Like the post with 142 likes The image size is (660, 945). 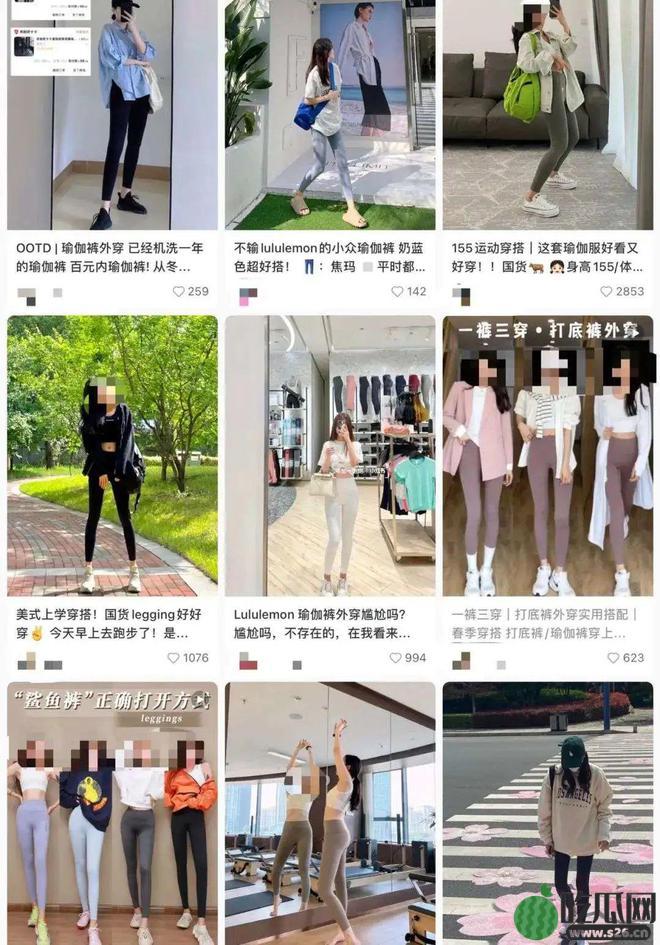(398, 292)
